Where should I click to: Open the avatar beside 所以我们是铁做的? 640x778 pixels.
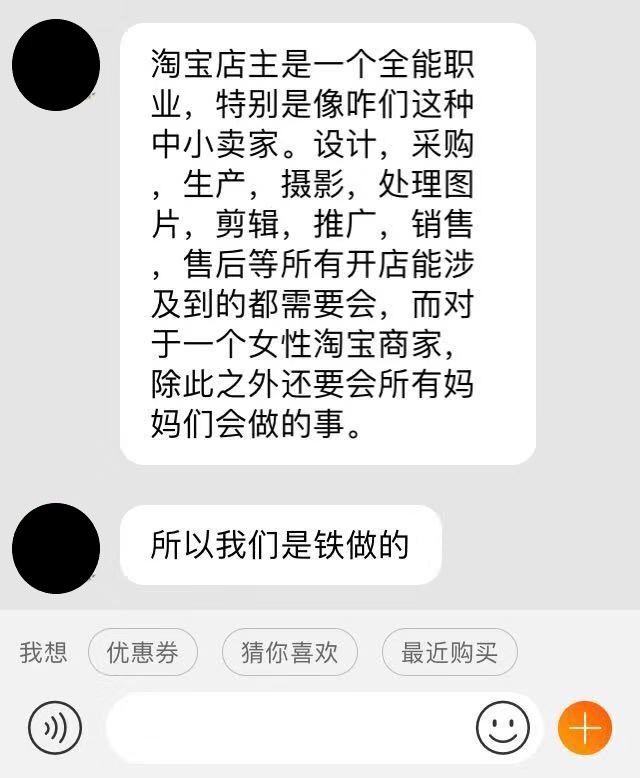[x=56, y=548]
